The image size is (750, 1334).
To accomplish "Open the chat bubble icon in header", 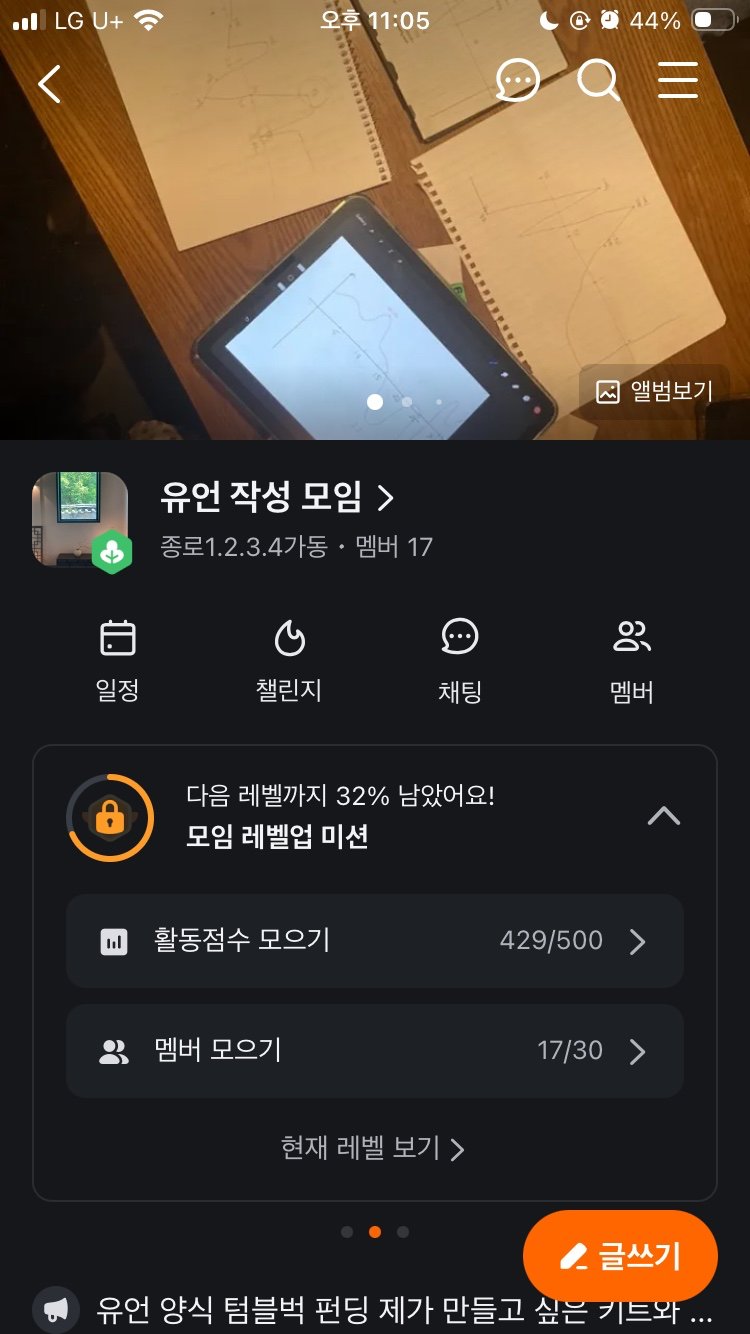I will click(518, 81).
